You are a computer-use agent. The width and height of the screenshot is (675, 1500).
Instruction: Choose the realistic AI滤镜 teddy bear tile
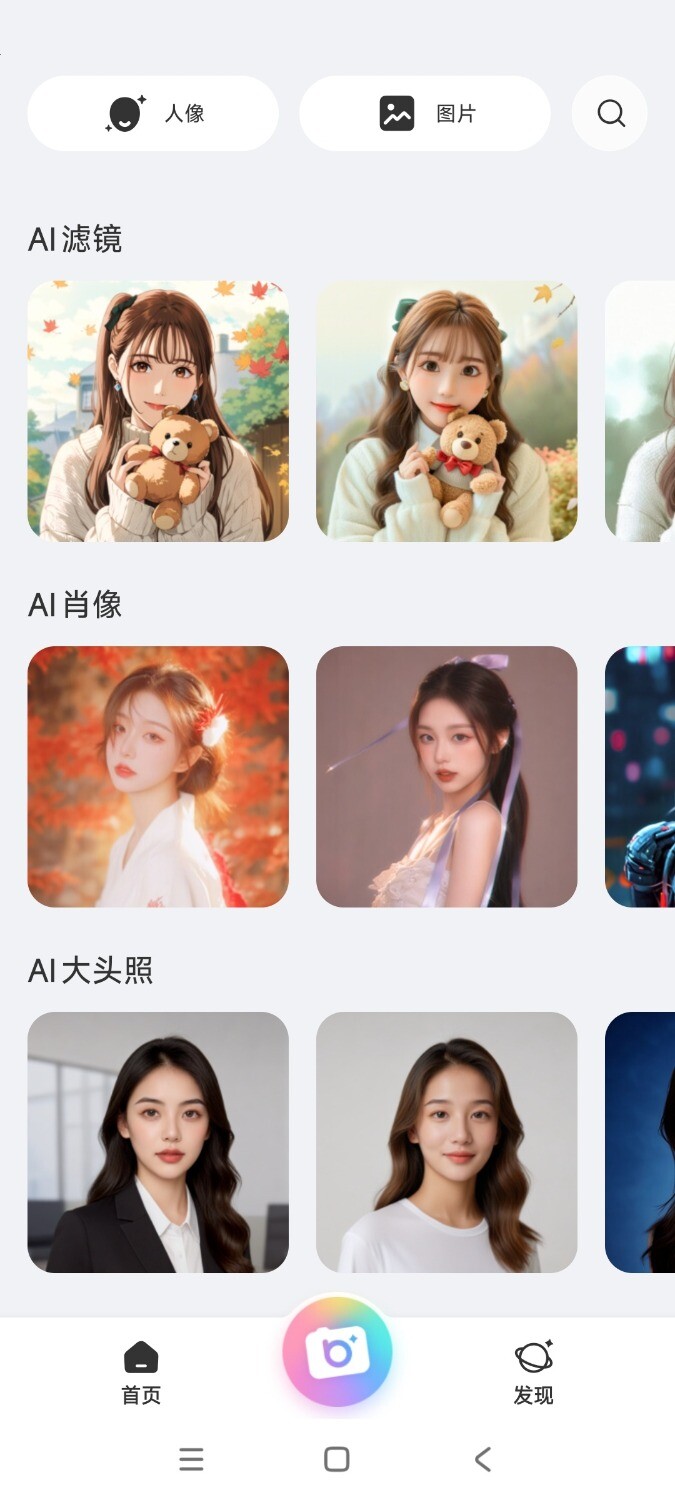pyautogui.click(x=447, y=411)
